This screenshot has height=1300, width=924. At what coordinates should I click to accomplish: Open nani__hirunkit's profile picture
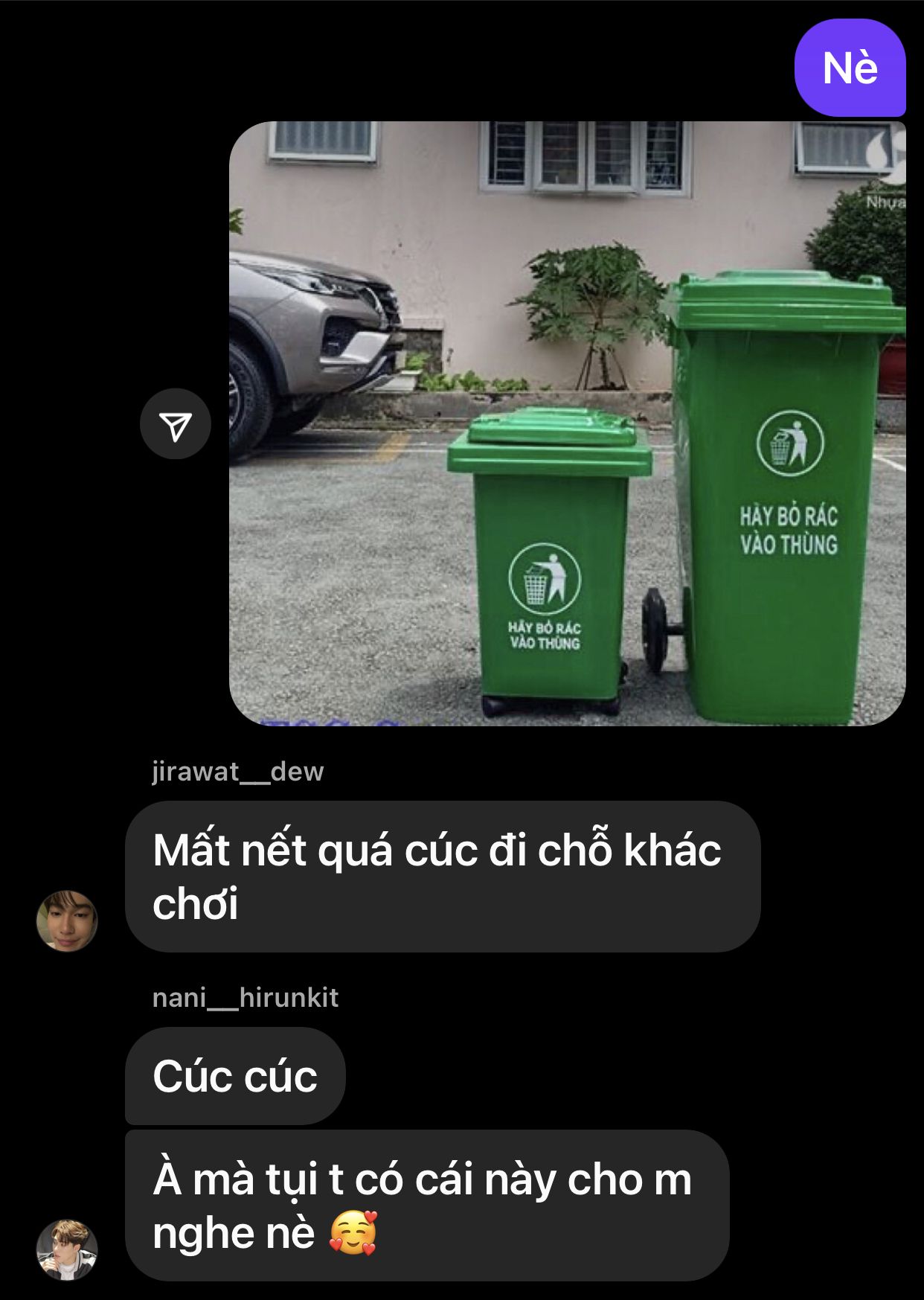coord(67,1249)
